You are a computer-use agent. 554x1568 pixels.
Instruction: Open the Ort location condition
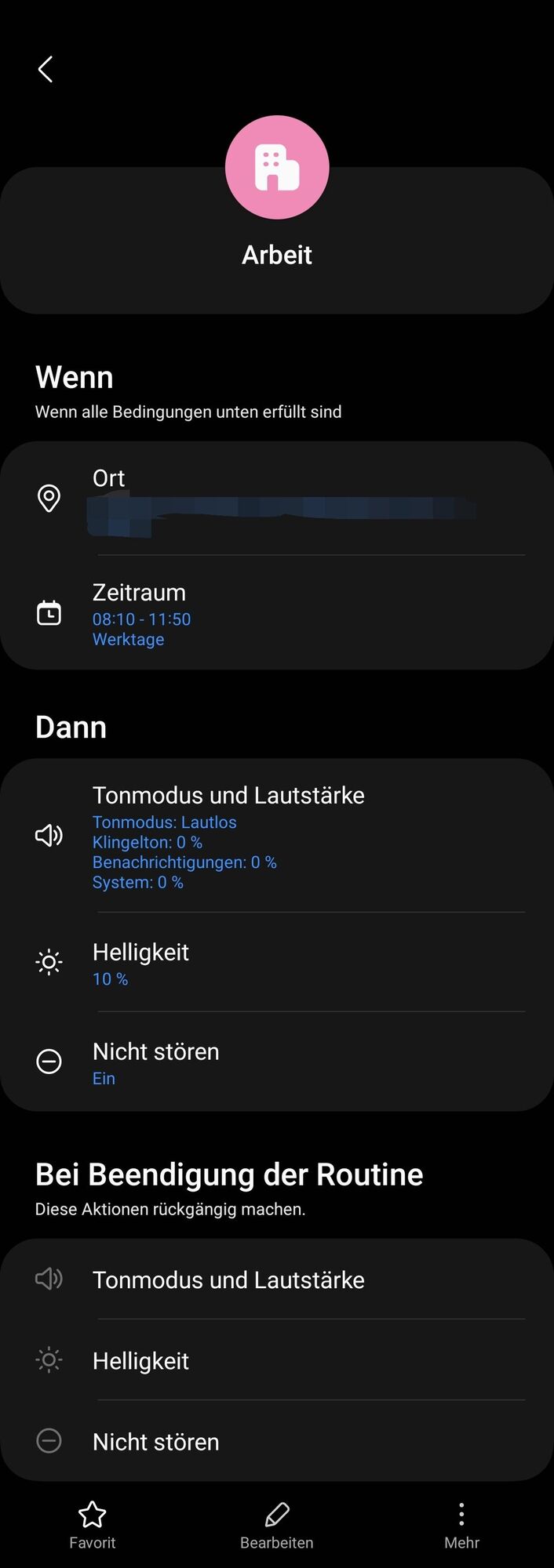tap(276, 498)
